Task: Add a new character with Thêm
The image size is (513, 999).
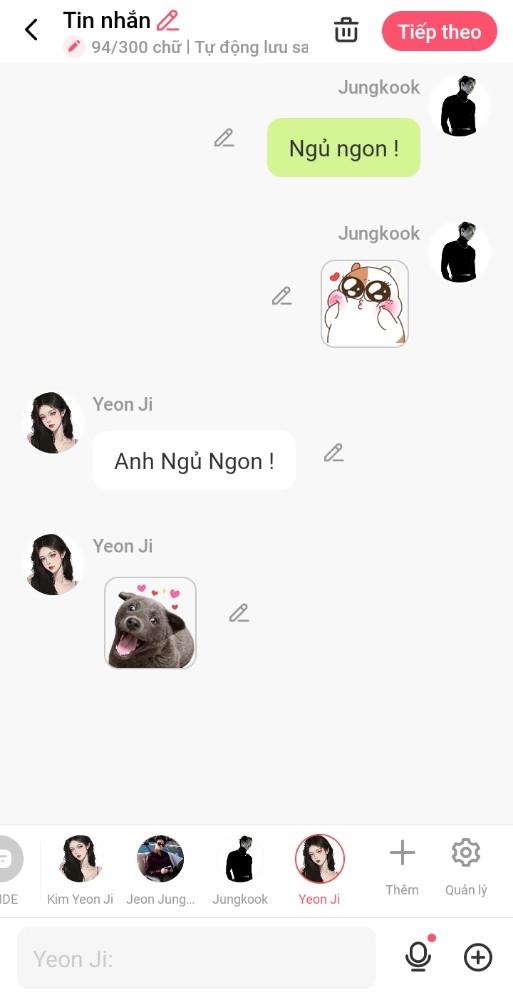Action: tap(402, 867)
